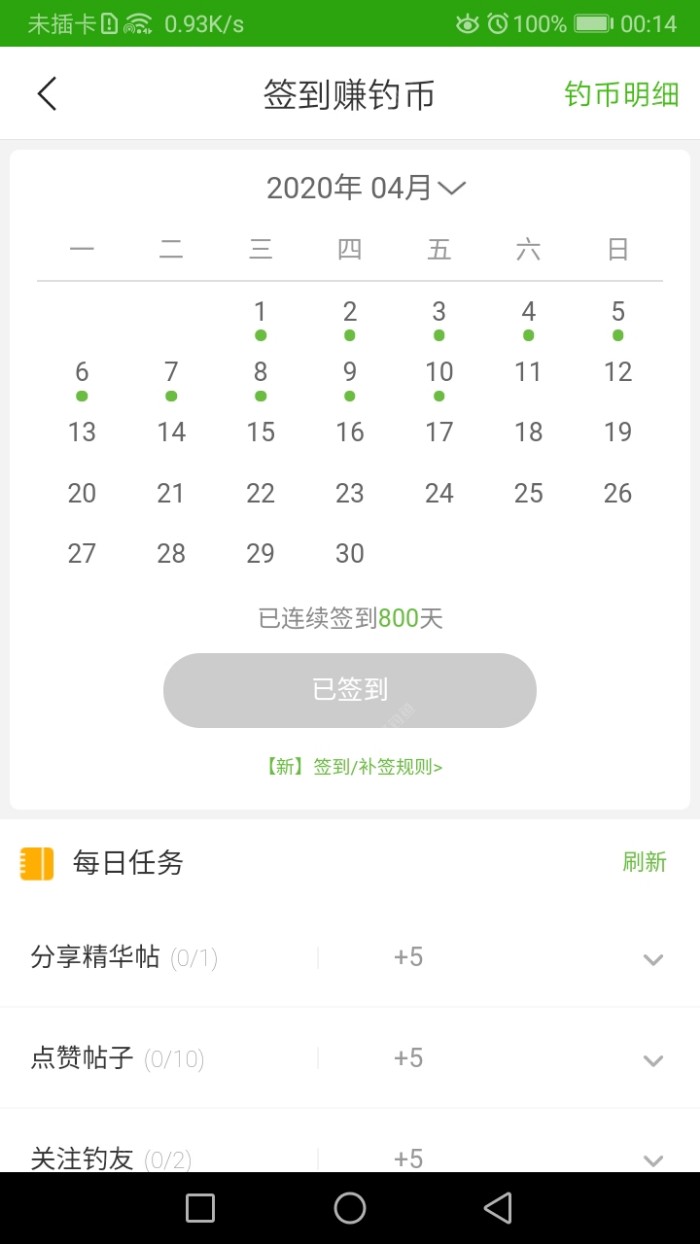Open the recent apps overview

coord(200,1208)
